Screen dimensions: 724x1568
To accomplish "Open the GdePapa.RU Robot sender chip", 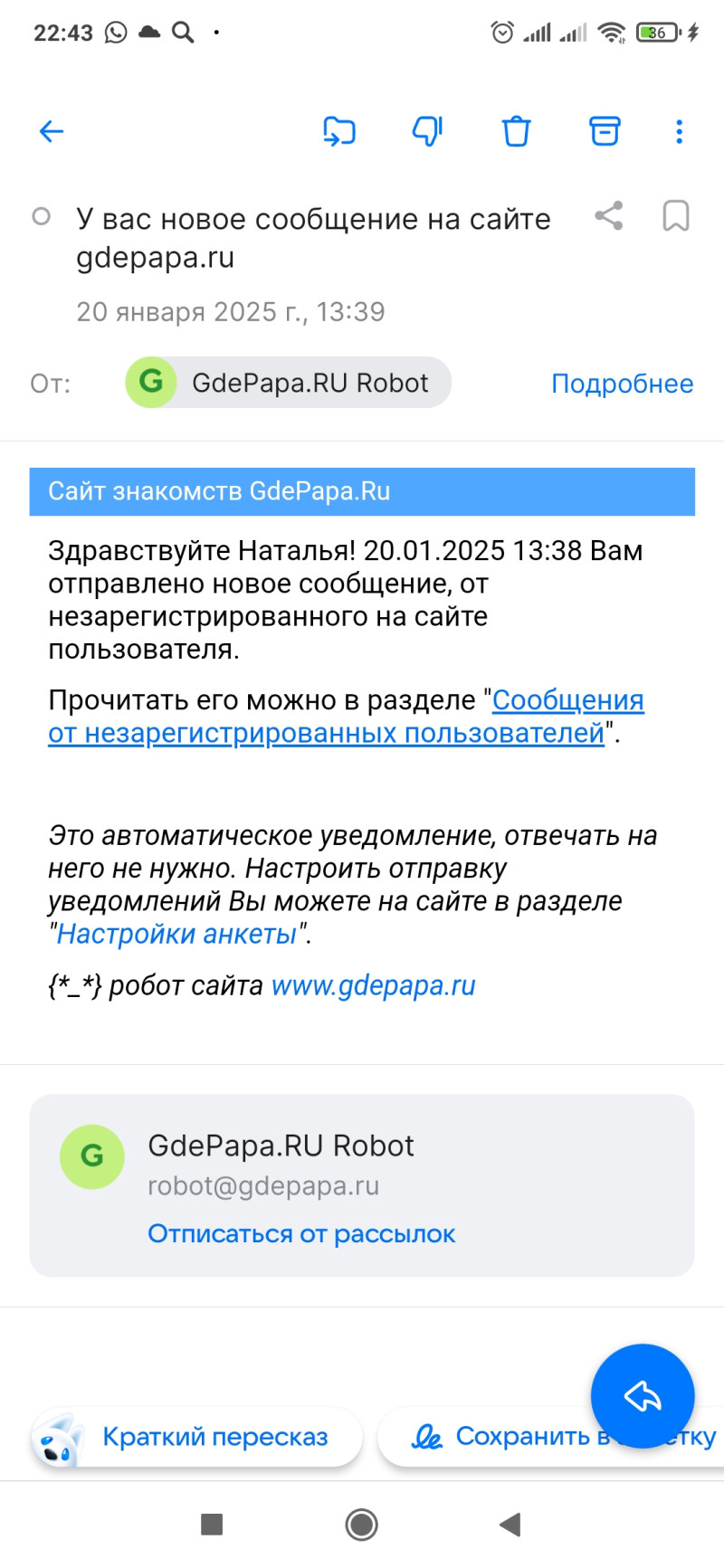I will 288,383.
